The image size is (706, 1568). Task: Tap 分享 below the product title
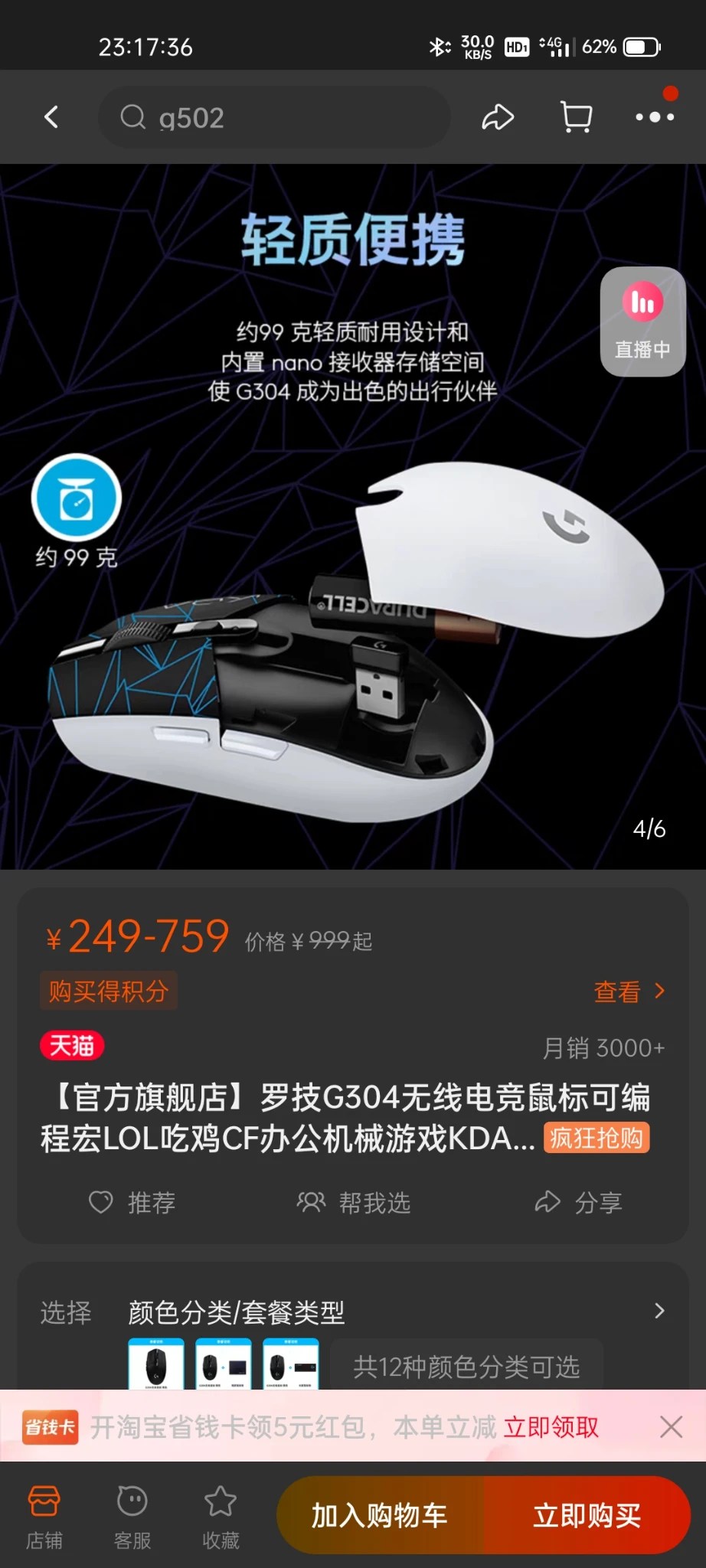[579, 1202]
